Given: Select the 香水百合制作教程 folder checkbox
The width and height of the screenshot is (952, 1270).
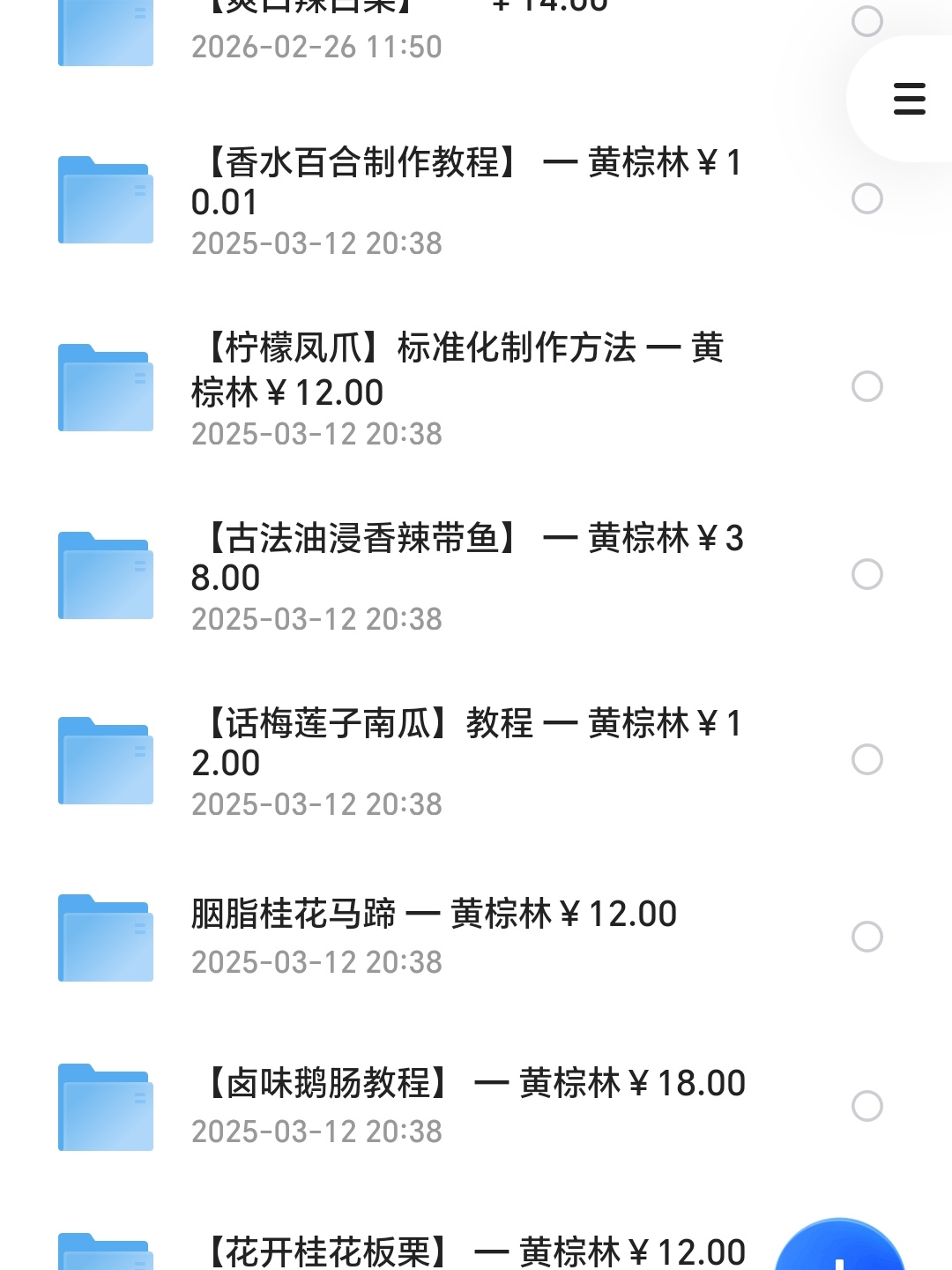Looking at the screenshot, I should [867, 198].
